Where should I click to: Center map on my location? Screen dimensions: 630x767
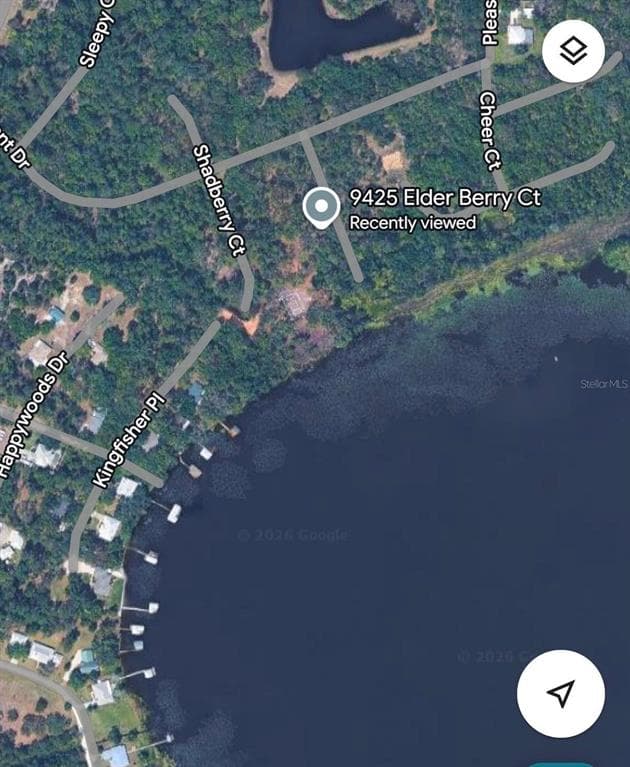561,693
